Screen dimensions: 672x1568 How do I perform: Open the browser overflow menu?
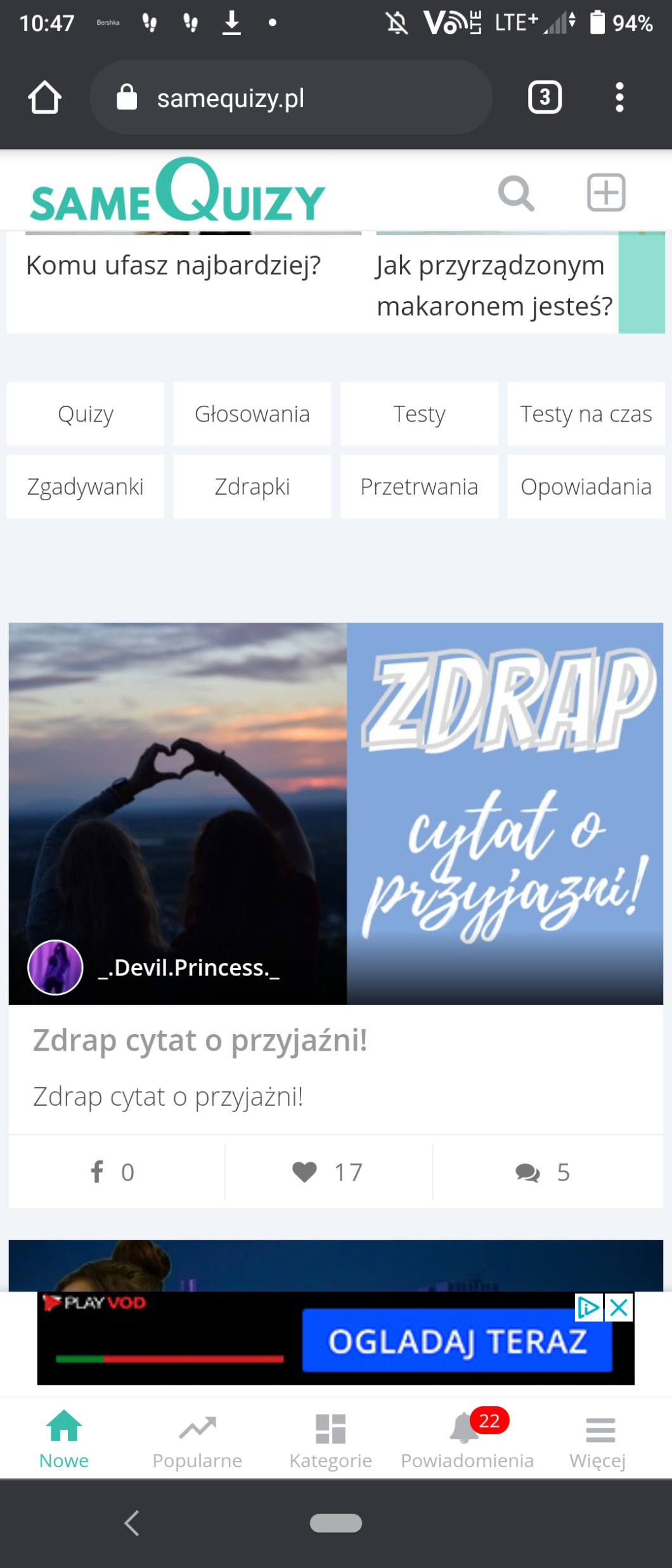click(619, 98)
